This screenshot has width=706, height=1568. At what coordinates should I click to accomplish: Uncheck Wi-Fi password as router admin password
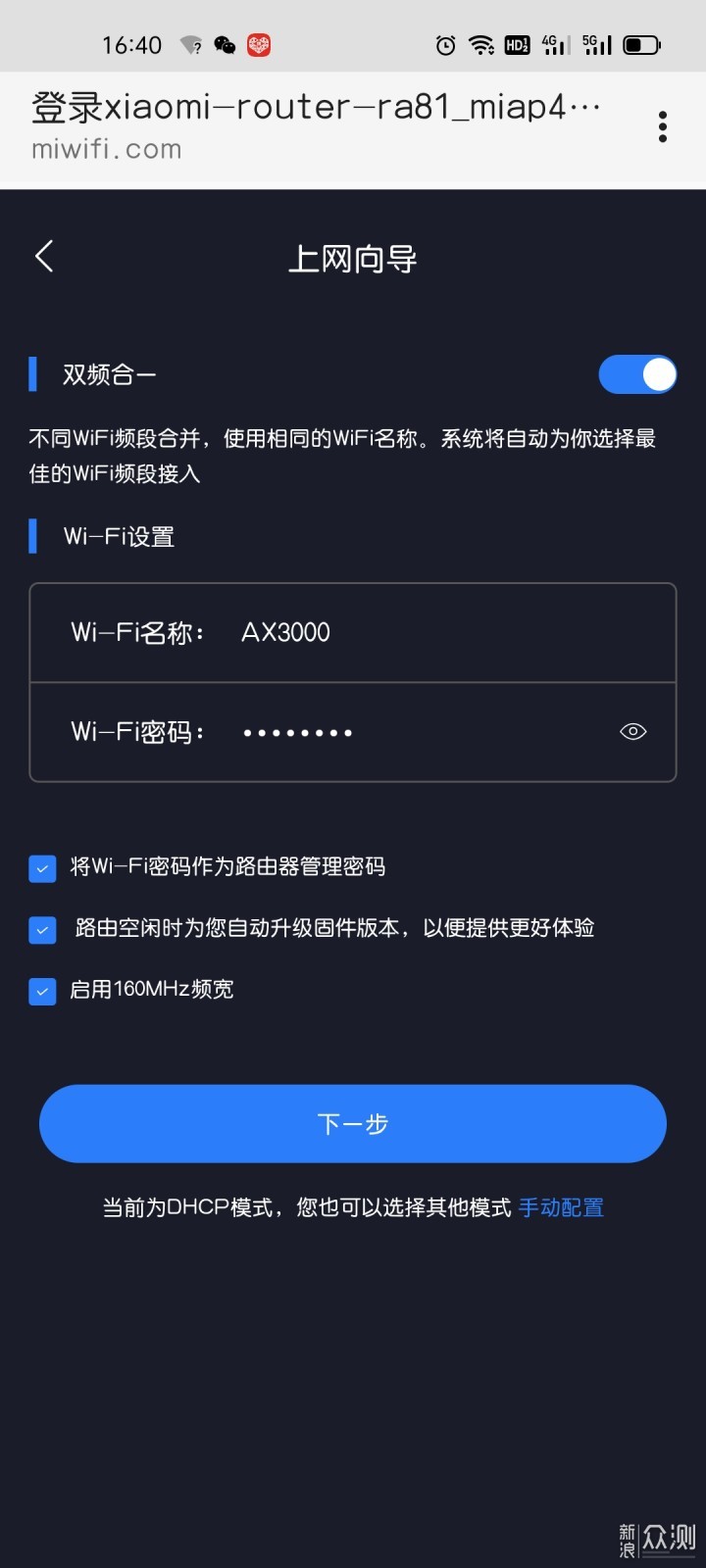(42, 867)
